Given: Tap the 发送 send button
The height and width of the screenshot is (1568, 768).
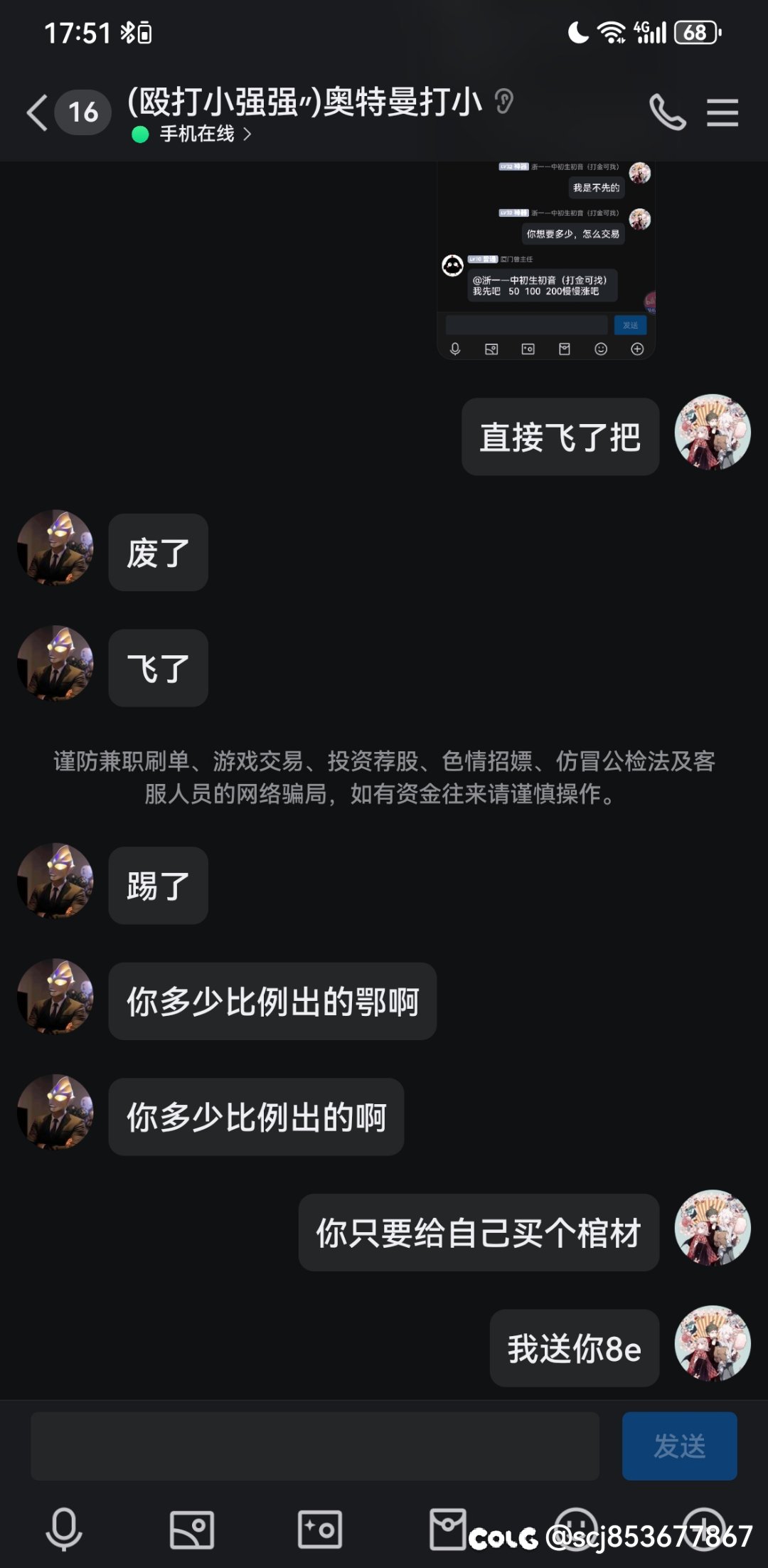Looking at the screenshot, I should click(x=679, y=1446).
